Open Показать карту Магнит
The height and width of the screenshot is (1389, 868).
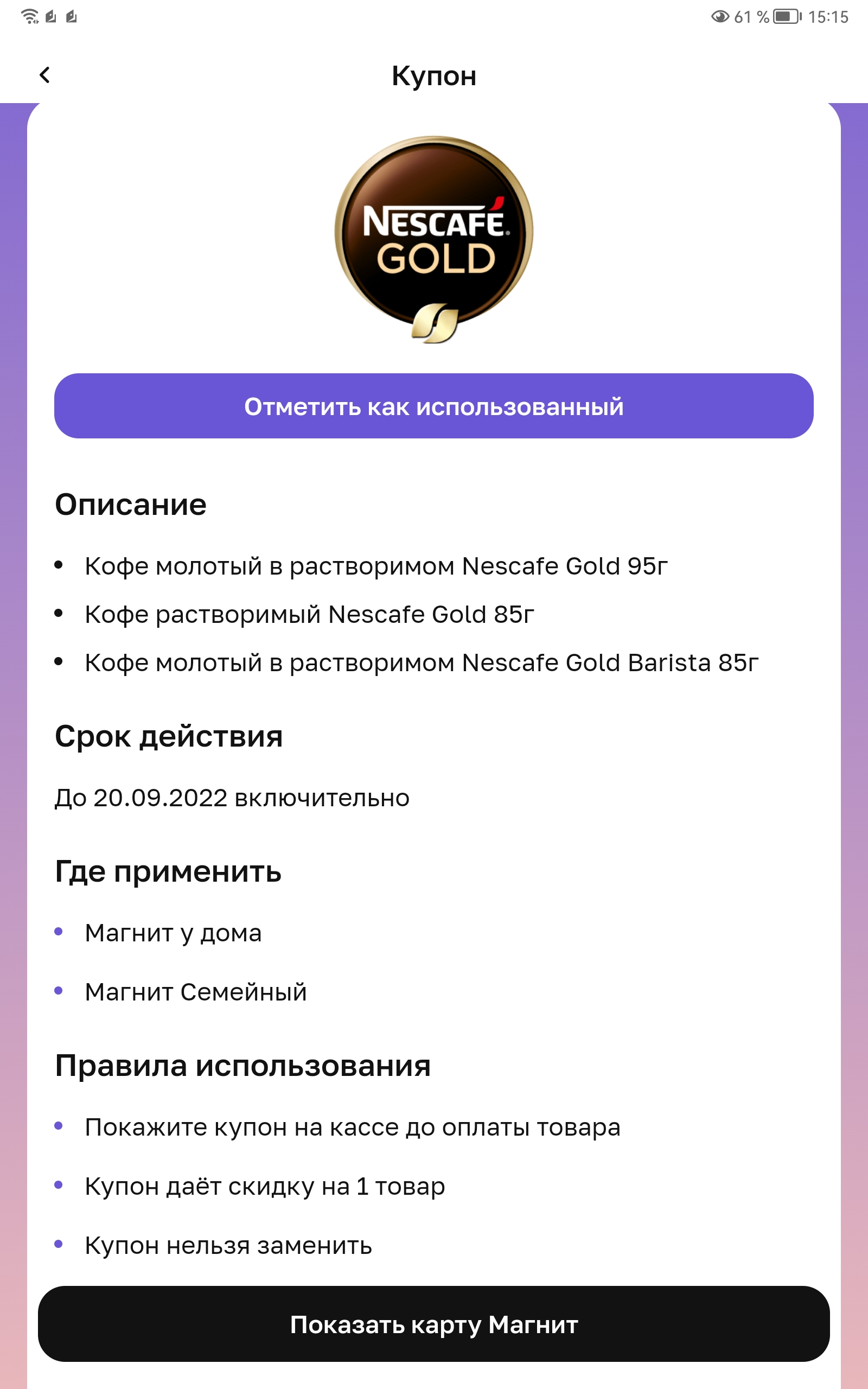434,1324
